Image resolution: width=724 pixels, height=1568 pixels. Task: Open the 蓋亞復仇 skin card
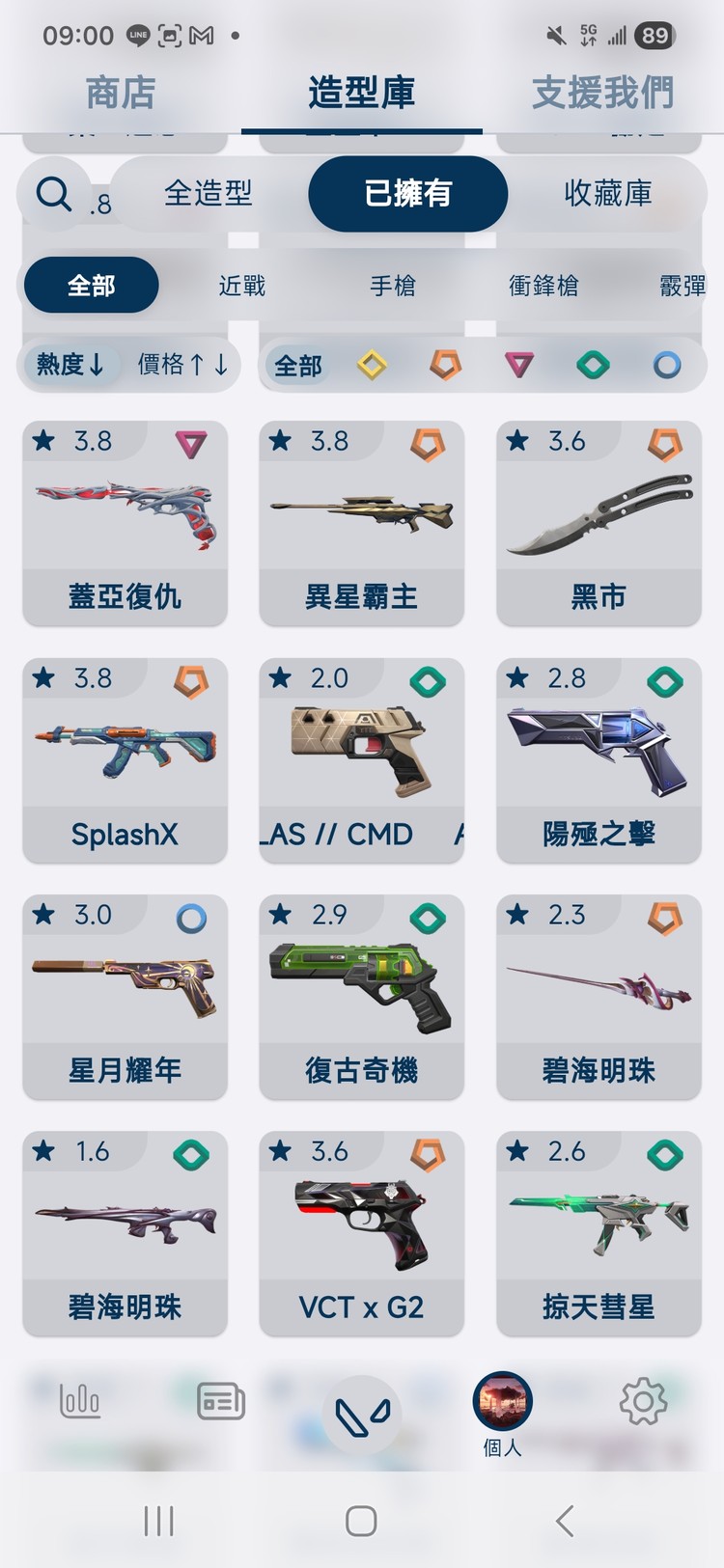click(x=125, y=521)
